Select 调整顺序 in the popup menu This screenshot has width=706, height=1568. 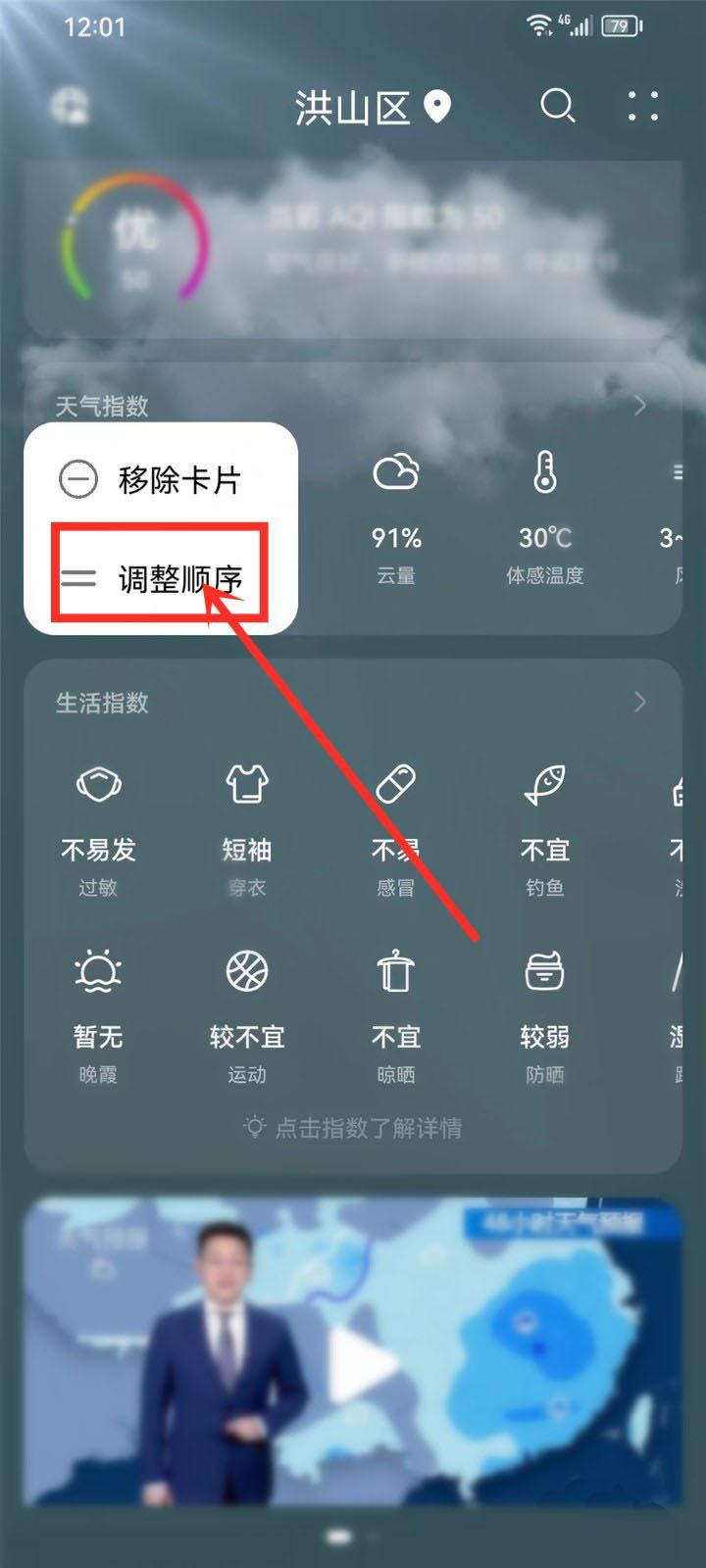click(160, 578)
